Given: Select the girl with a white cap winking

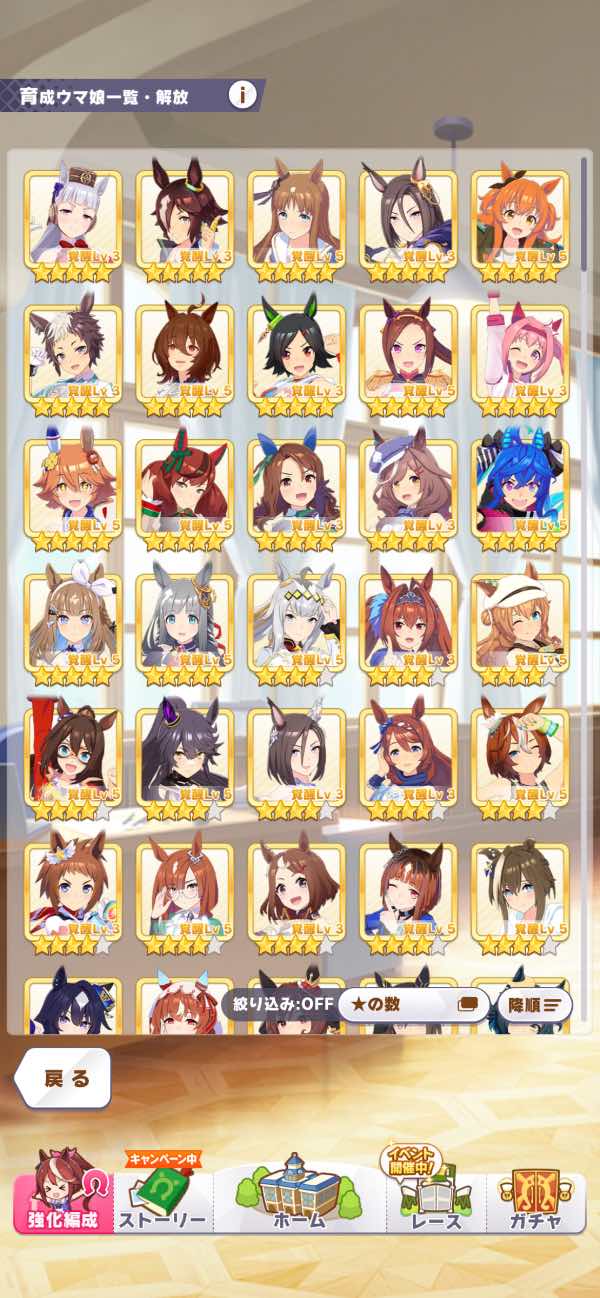Looking at the screenshot, I should (520, 625).
